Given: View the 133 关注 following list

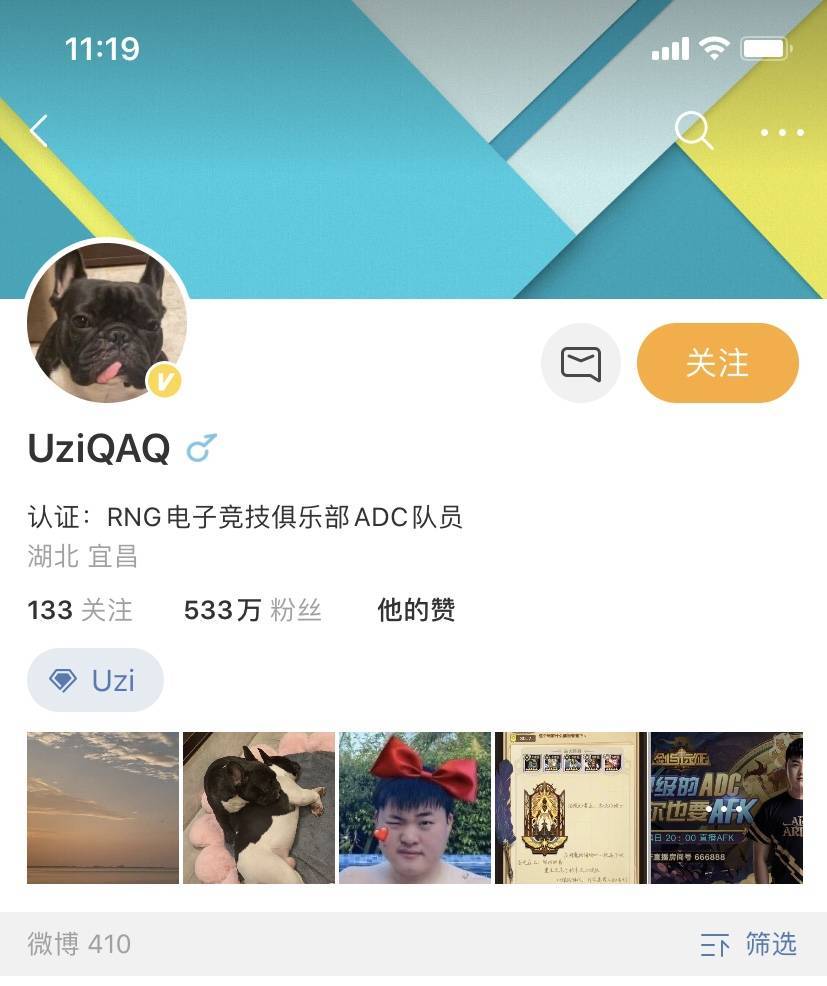Looking at the screenshot, I should click(80, 610).
